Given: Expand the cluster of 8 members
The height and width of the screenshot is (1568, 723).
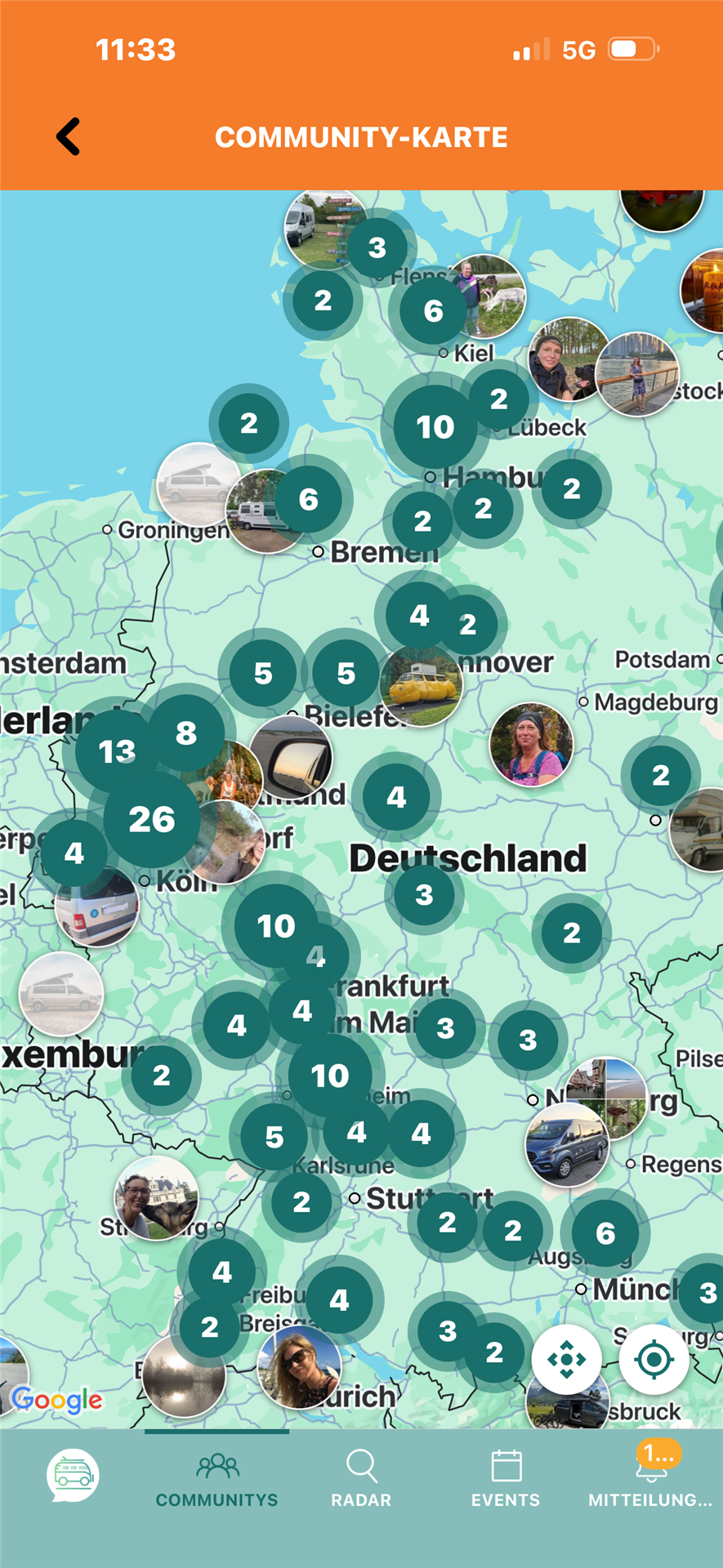Looking at the screenshot, I should point(187,733).
